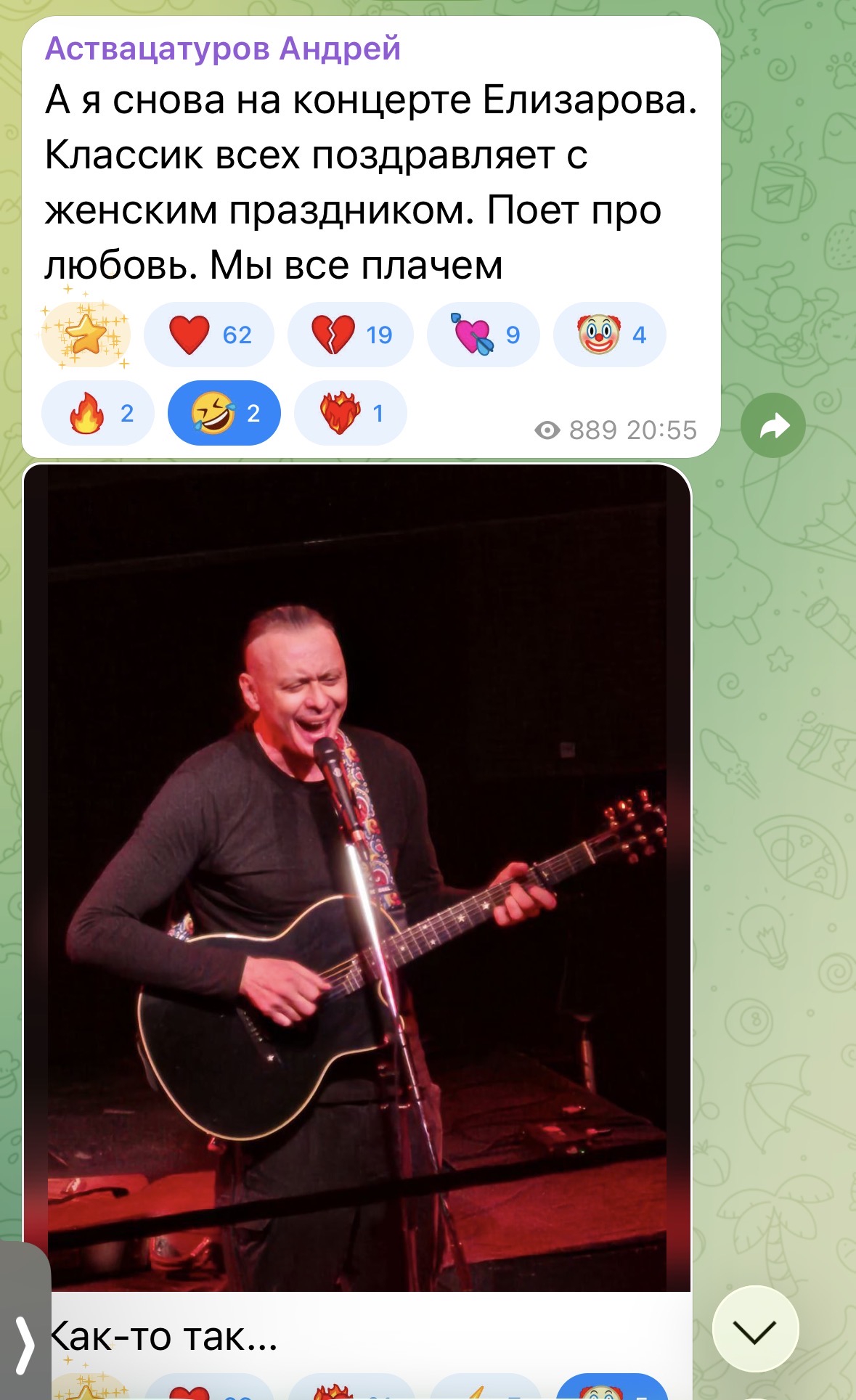React with the broken heart showing 19

click(351, 335)
